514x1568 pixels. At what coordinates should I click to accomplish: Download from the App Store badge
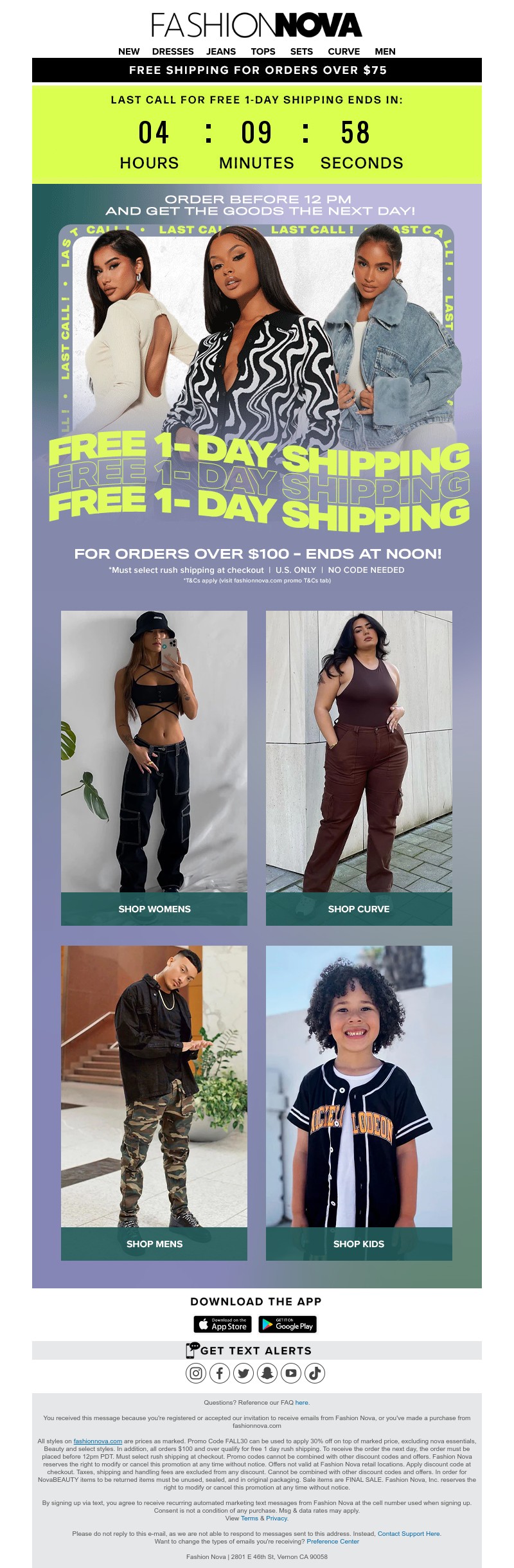(x=222, y=1324)
